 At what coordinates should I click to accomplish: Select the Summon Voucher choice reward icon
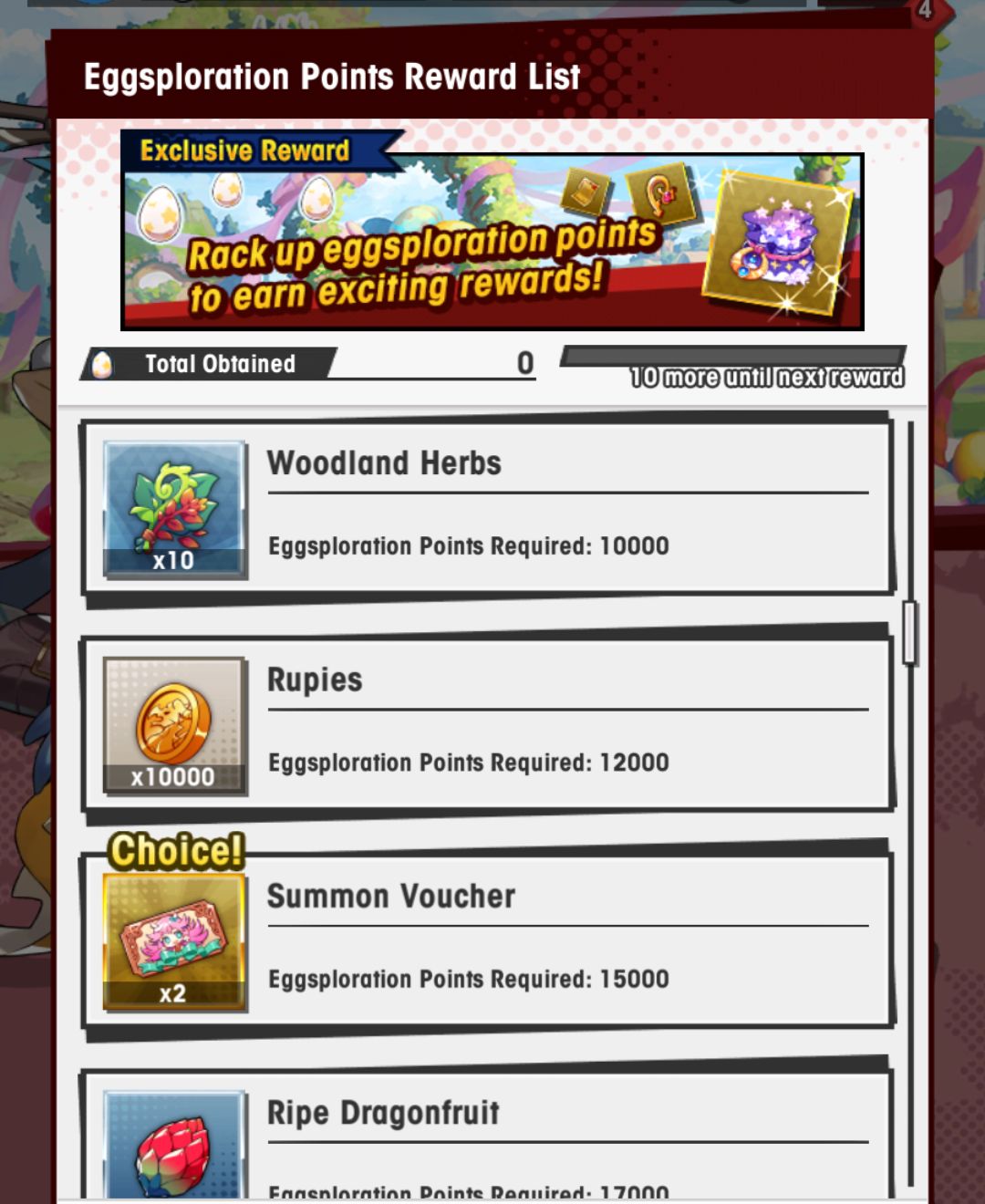pos(174,942)
